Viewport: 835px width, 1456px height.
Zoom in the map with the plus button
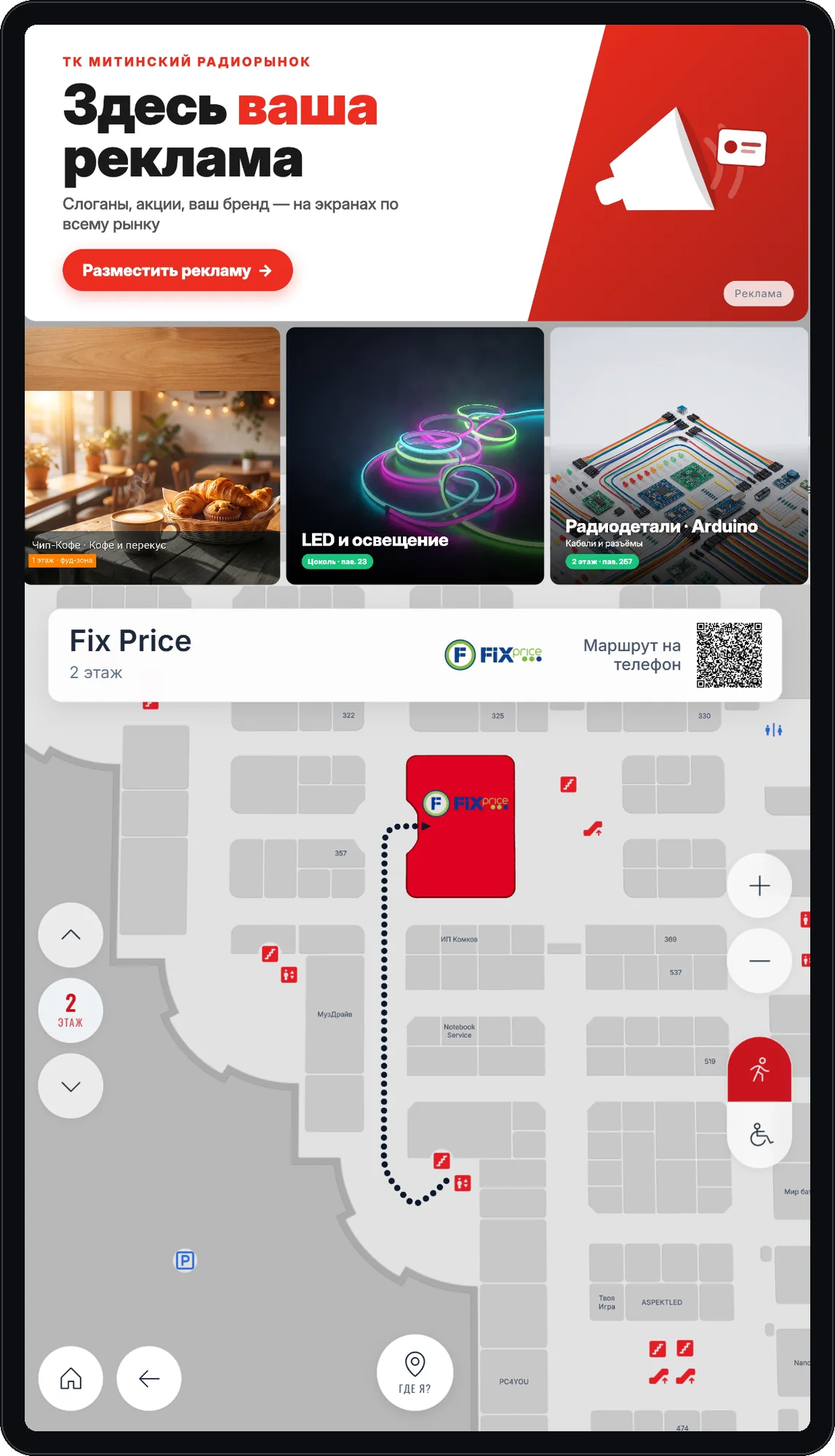[759, 886]
